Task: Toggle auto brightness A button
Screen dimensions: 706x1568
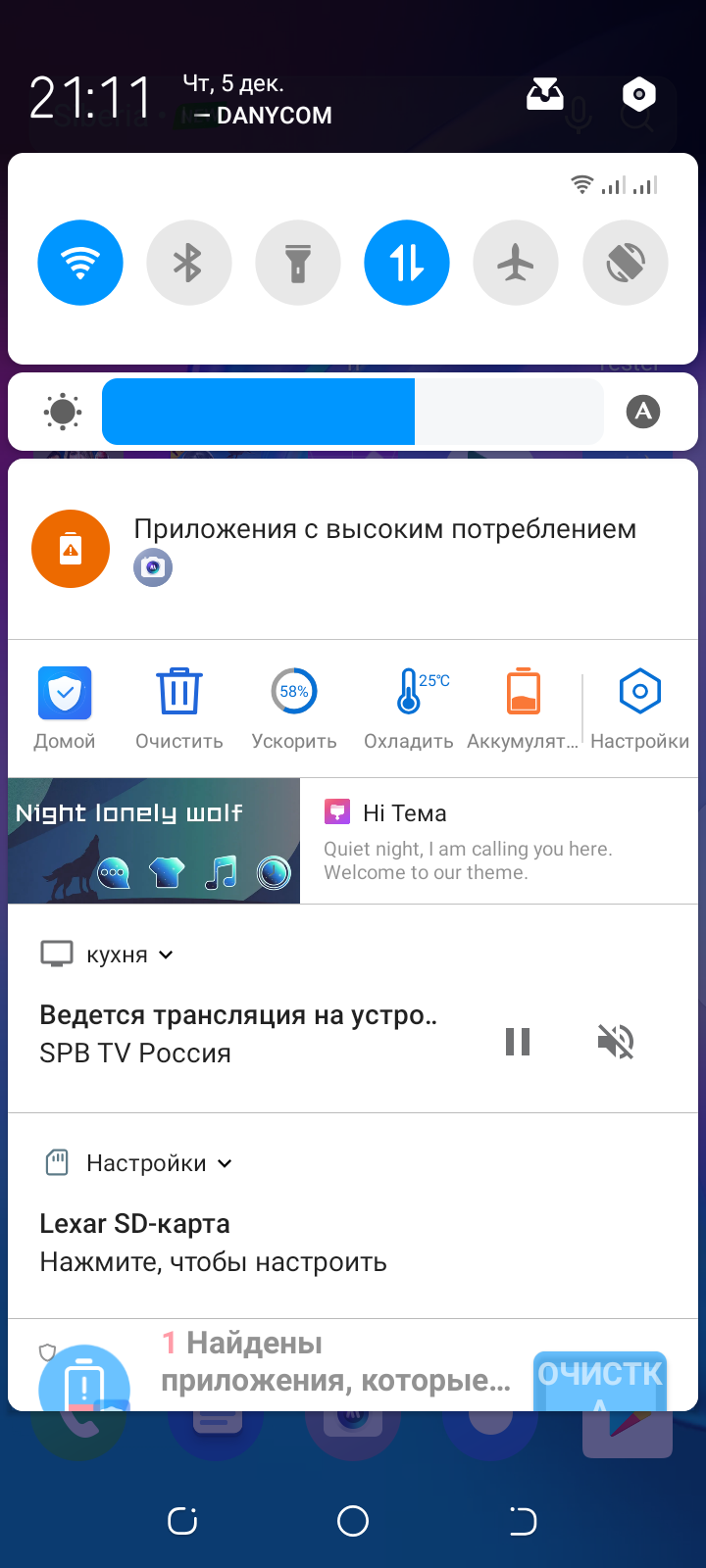Action: (643, 412)
